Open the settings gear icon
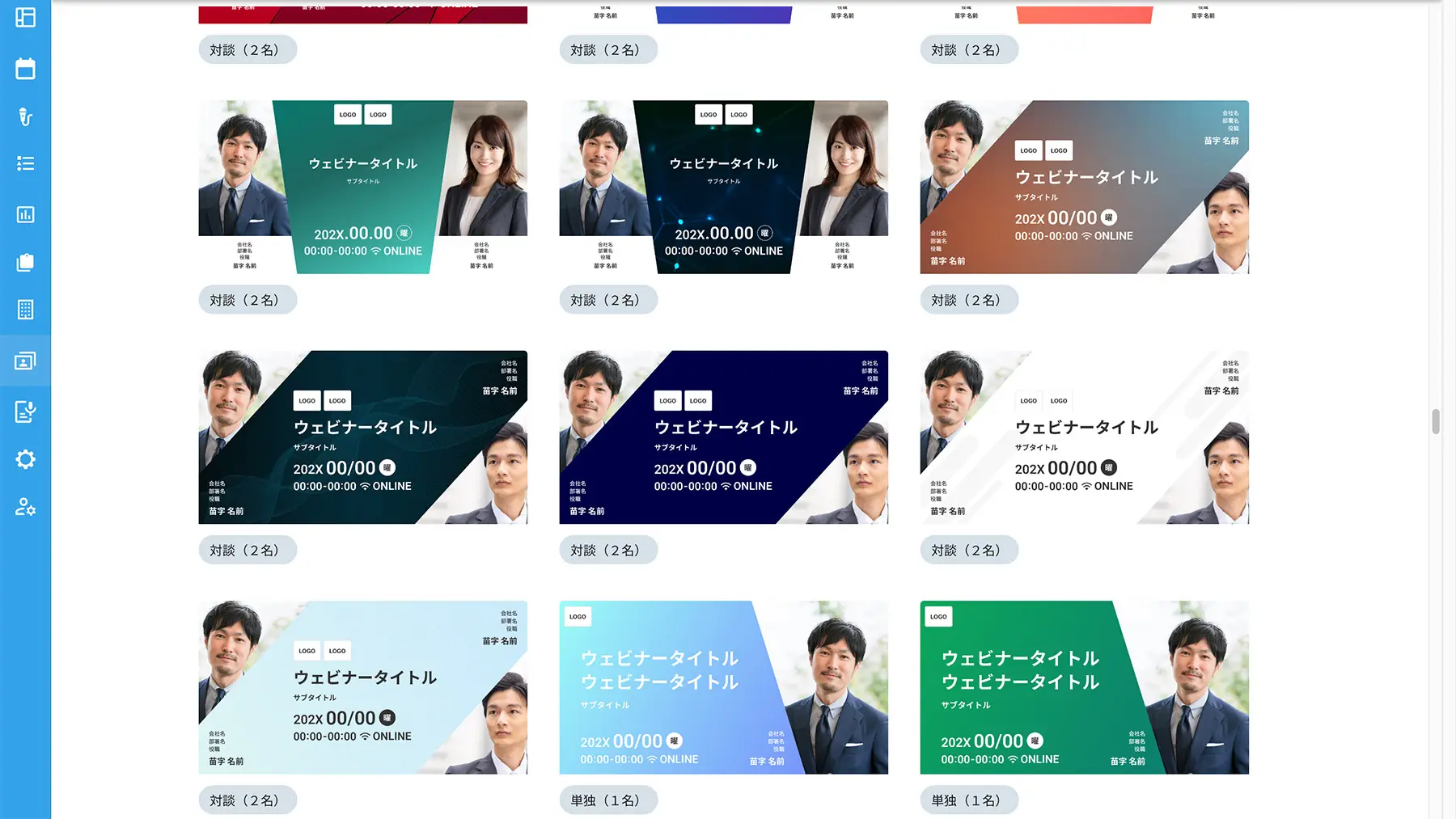1456x819 pixels. pos(25,459)
